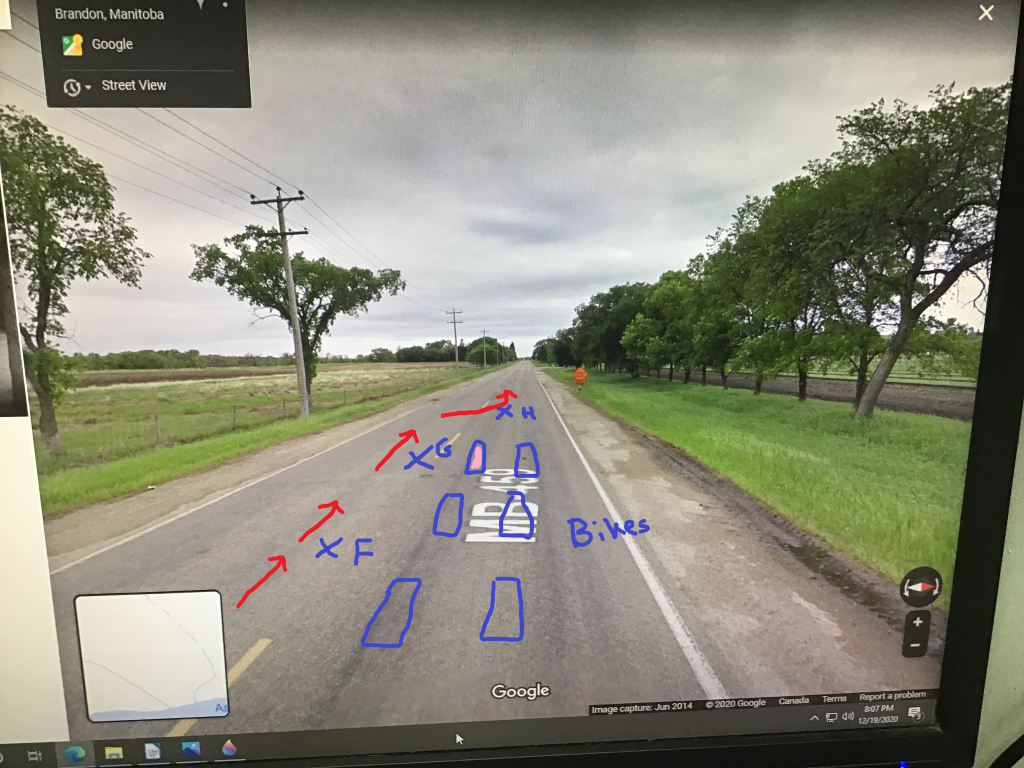Open File Explorer from the taskbar
Image resolution: width=1024 pixels, height=768 pixels.
pyautogui.click(x=113, y=751)
